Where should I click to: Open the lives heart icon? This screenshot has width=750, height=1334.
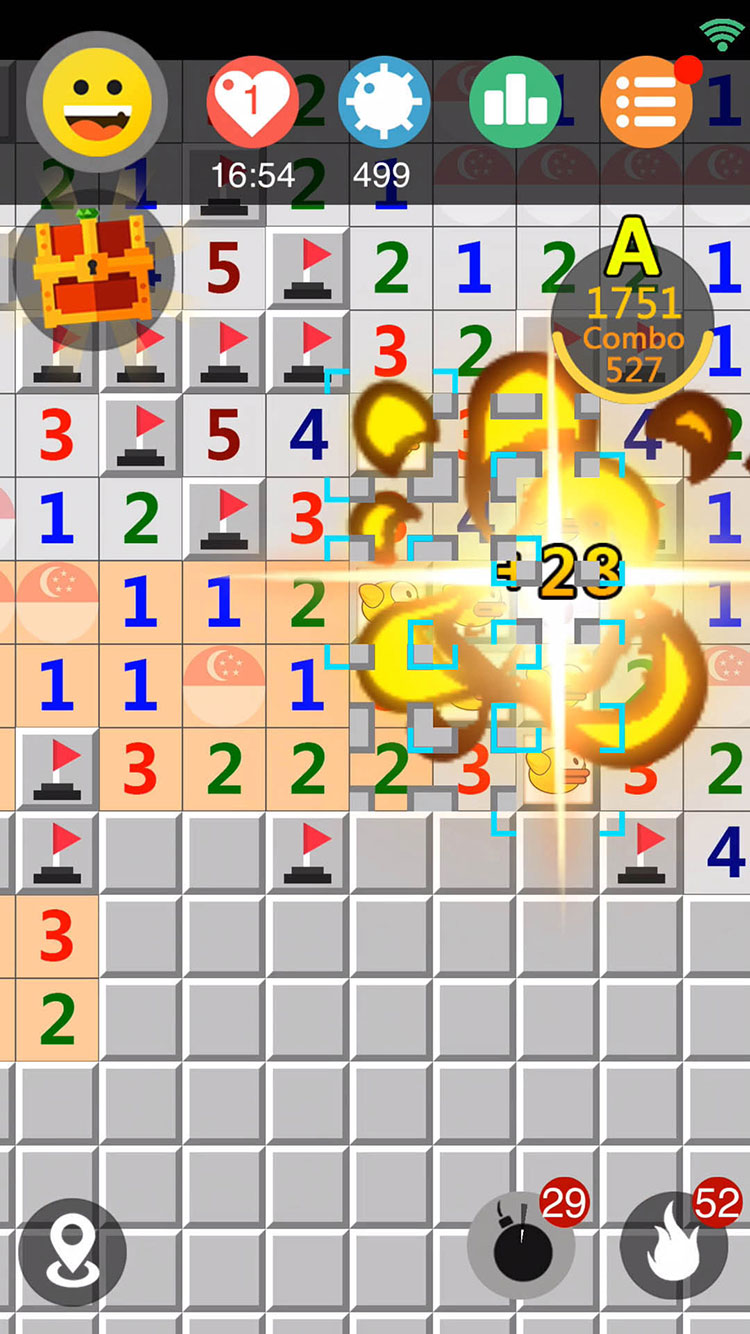click(253, 102)
